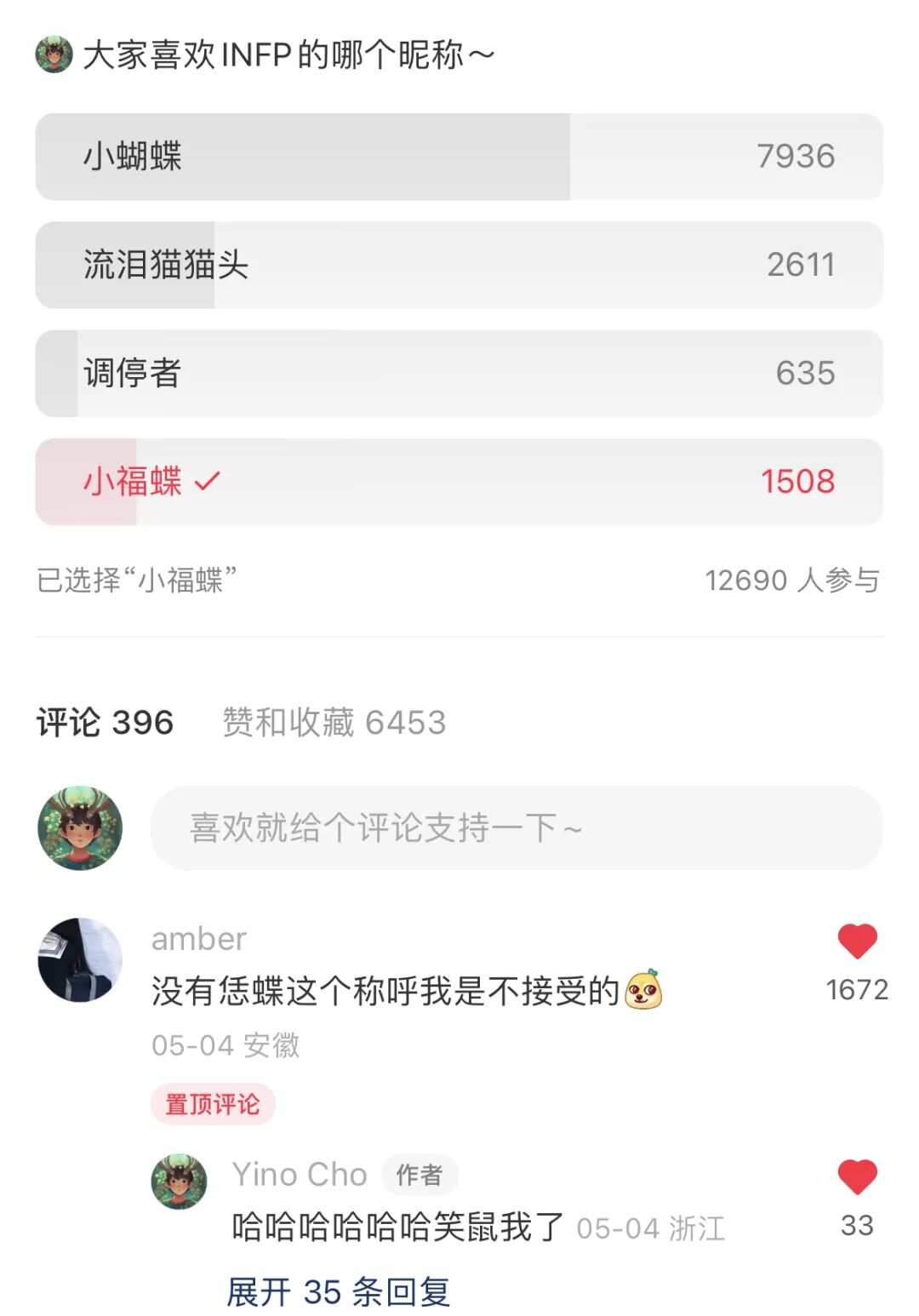Screen dimensions: 919x1316
Task: Open Yino Cho's profile from reply
Action: [x=179, y=1182]
